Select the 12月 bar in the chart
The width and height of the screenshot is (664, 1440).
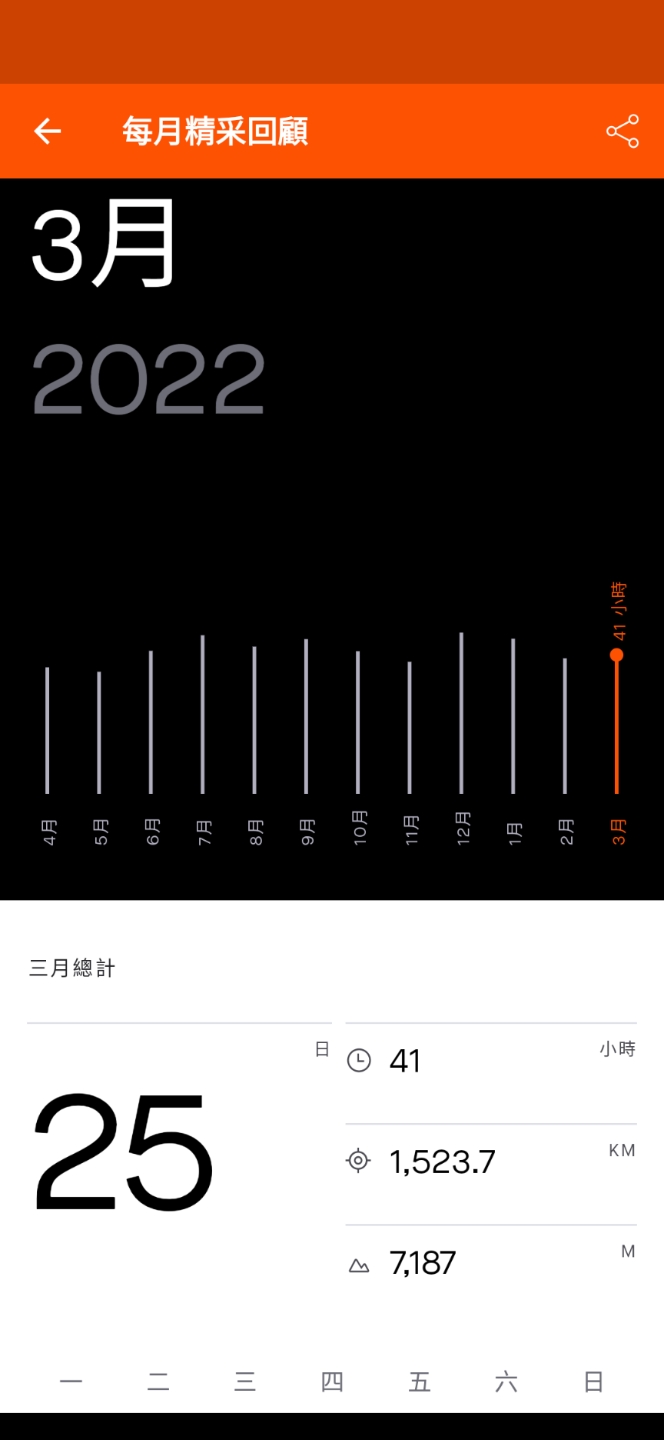[x=461, y=713]
